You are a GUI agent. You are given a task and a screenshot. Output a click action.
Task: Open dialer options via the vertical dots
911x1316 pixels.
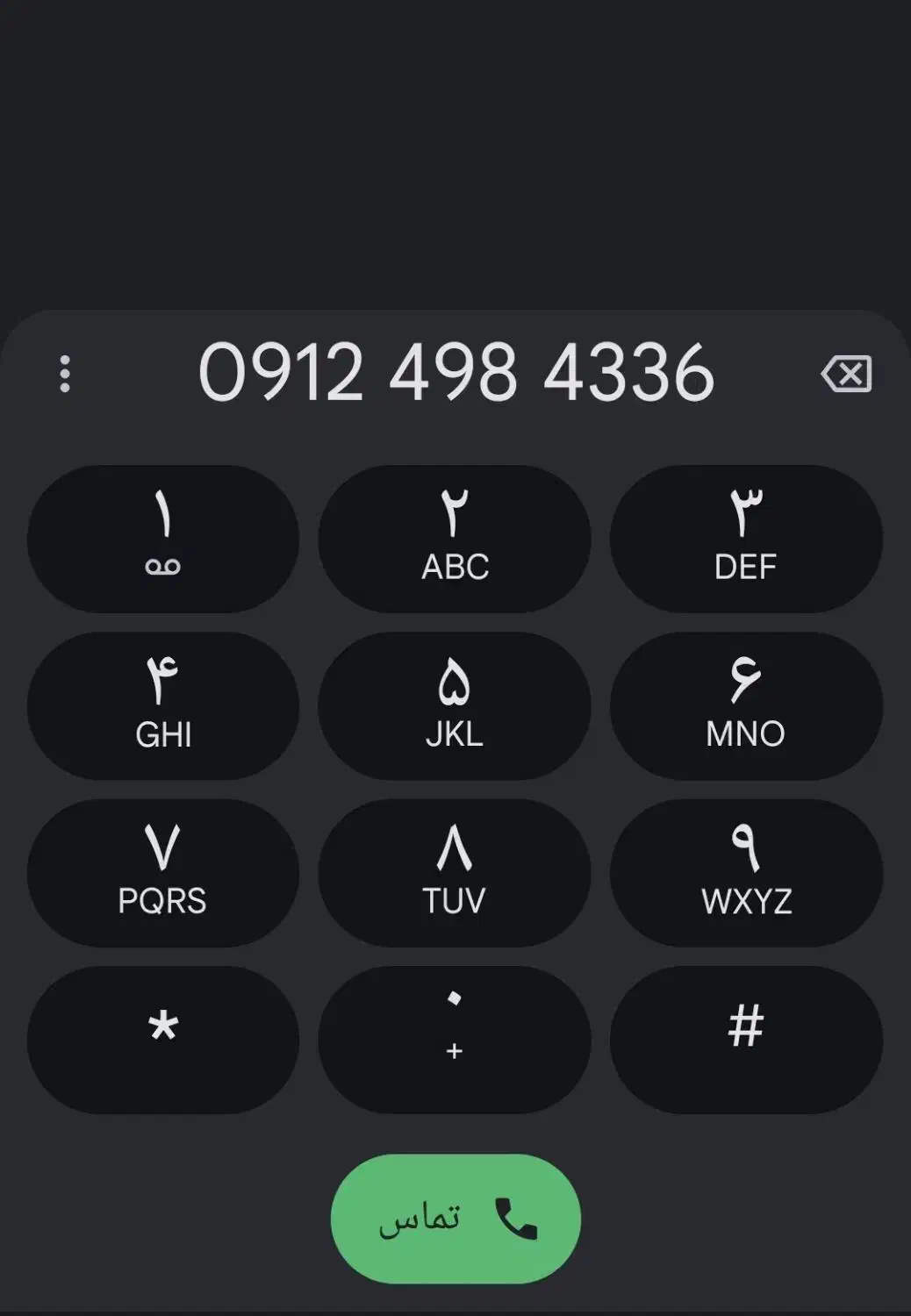[x=66, y=375]
